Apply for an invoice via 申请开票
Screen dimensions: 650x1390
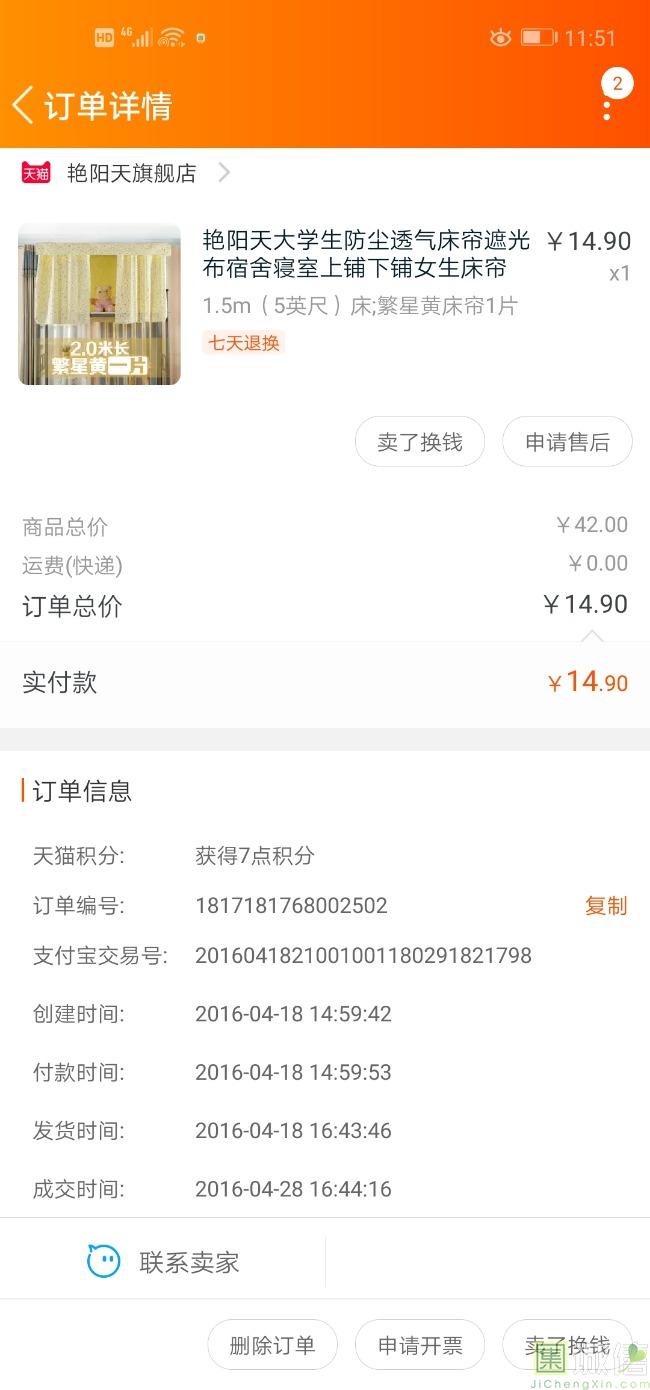(420, 1345)
